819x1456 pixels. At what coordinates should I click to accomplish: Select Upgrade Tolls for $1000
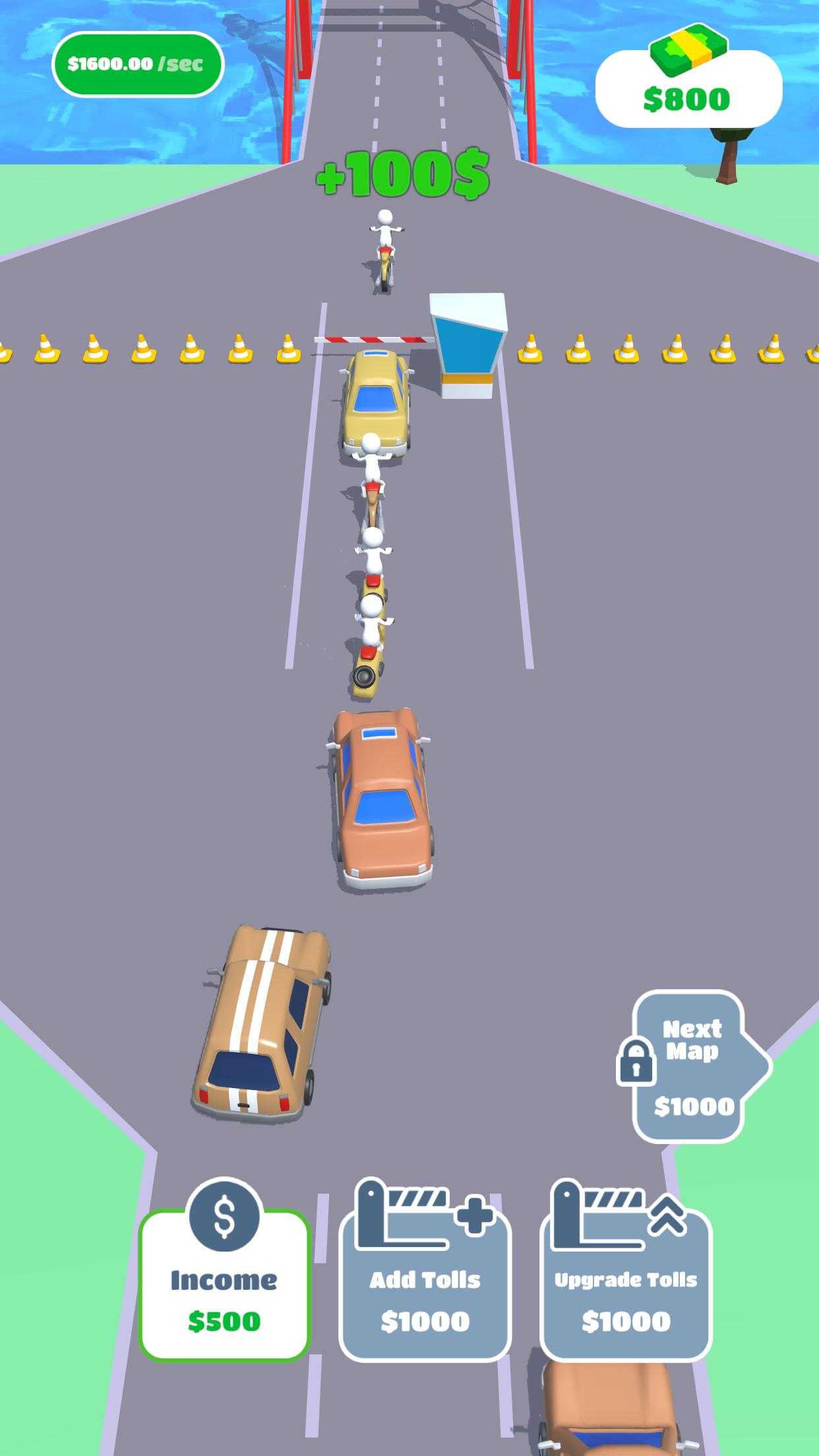coord(626,1285)
